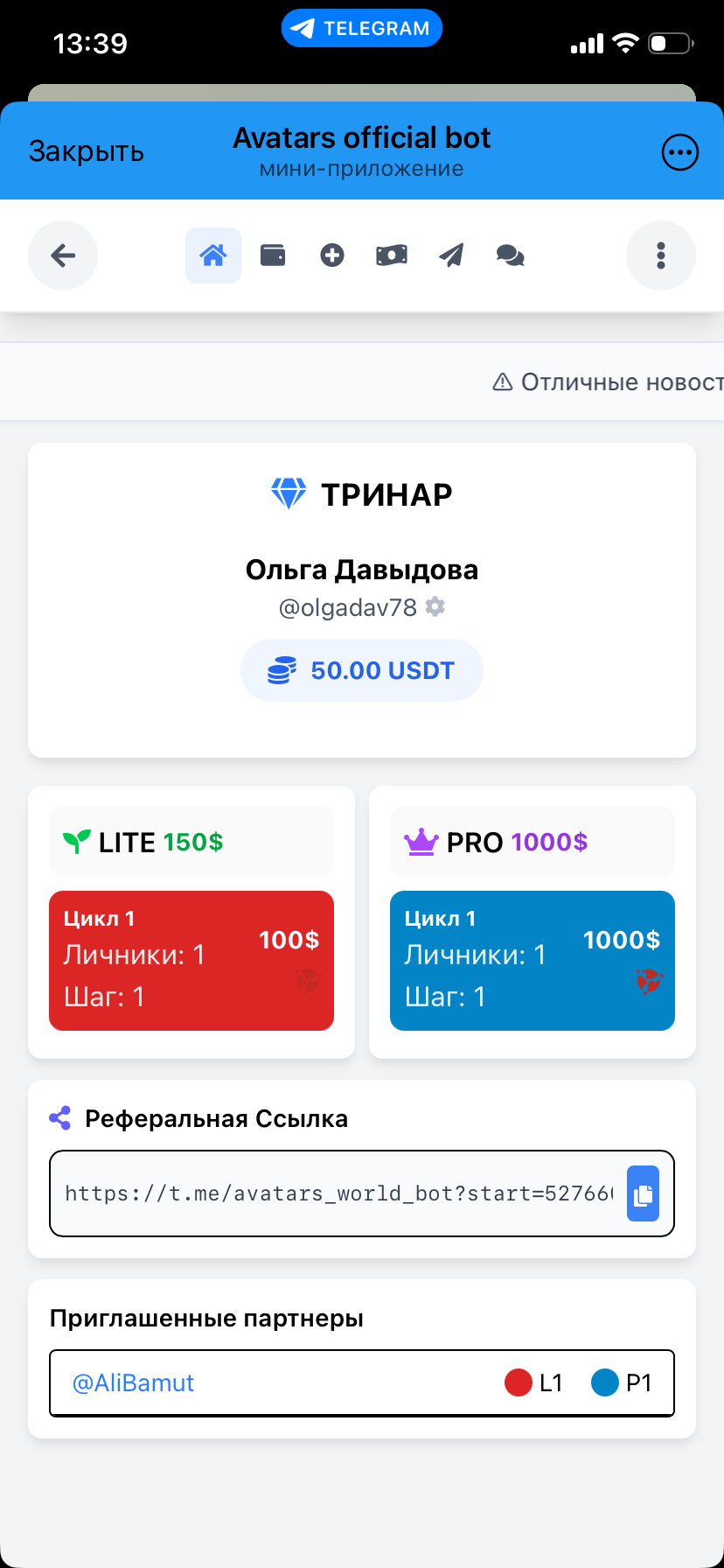Open the blue PRO Цикл 1 card

pyautogui.click(x=533, y=960)
